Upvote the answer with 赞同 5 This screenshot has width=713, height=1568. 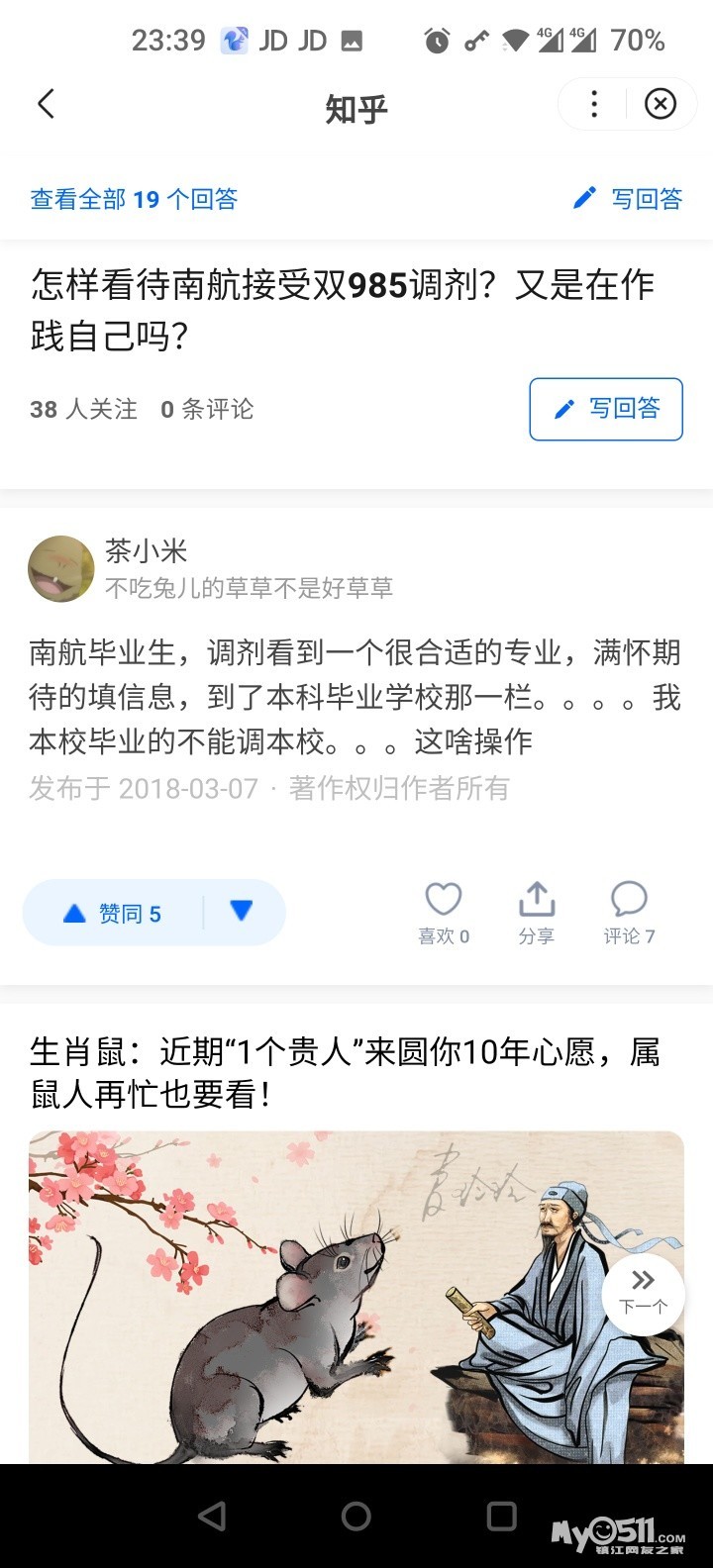[113, 913]
